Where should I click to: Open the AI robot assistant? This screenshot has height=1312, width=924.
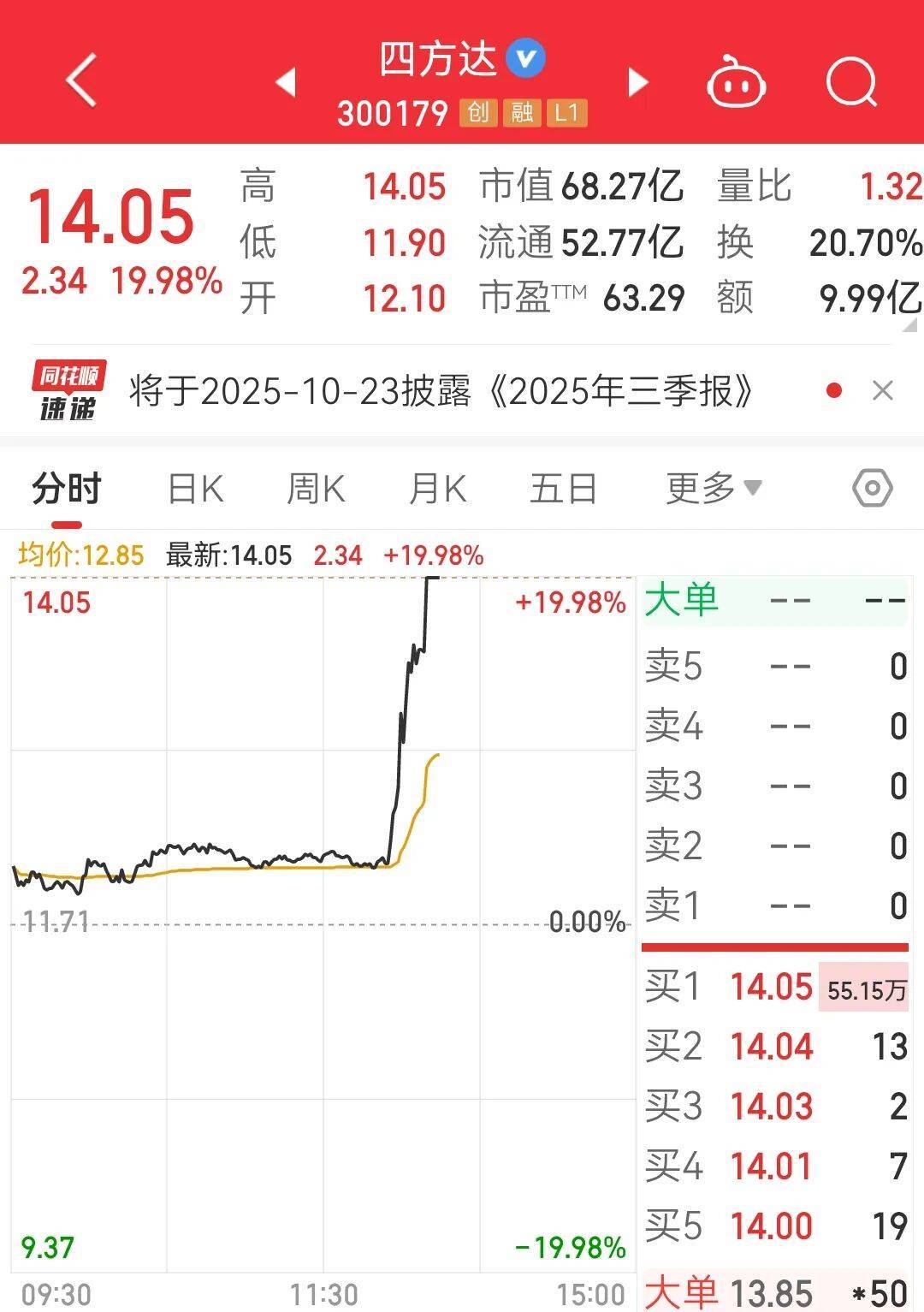click(x=737, y=83)
